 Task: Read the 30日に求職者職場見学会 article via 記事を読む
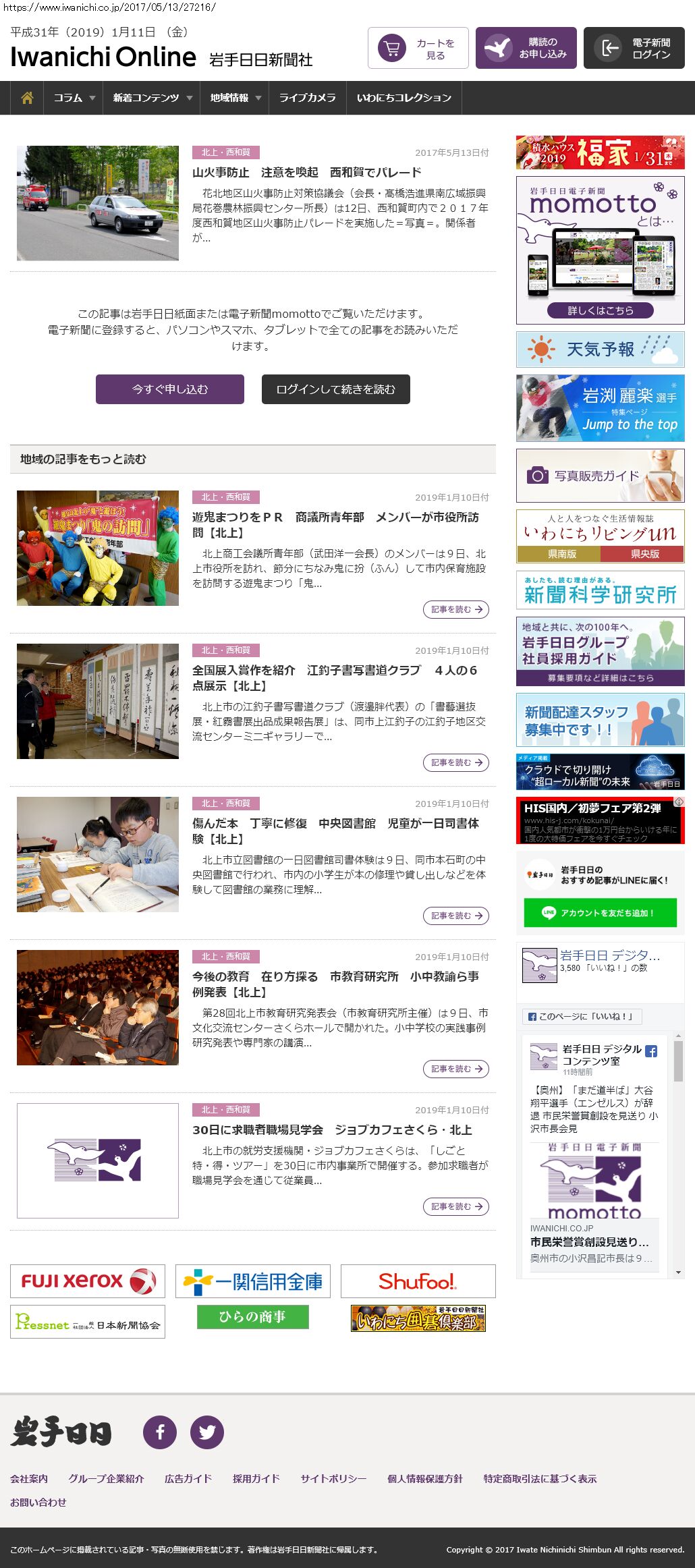click(456, 1206)
